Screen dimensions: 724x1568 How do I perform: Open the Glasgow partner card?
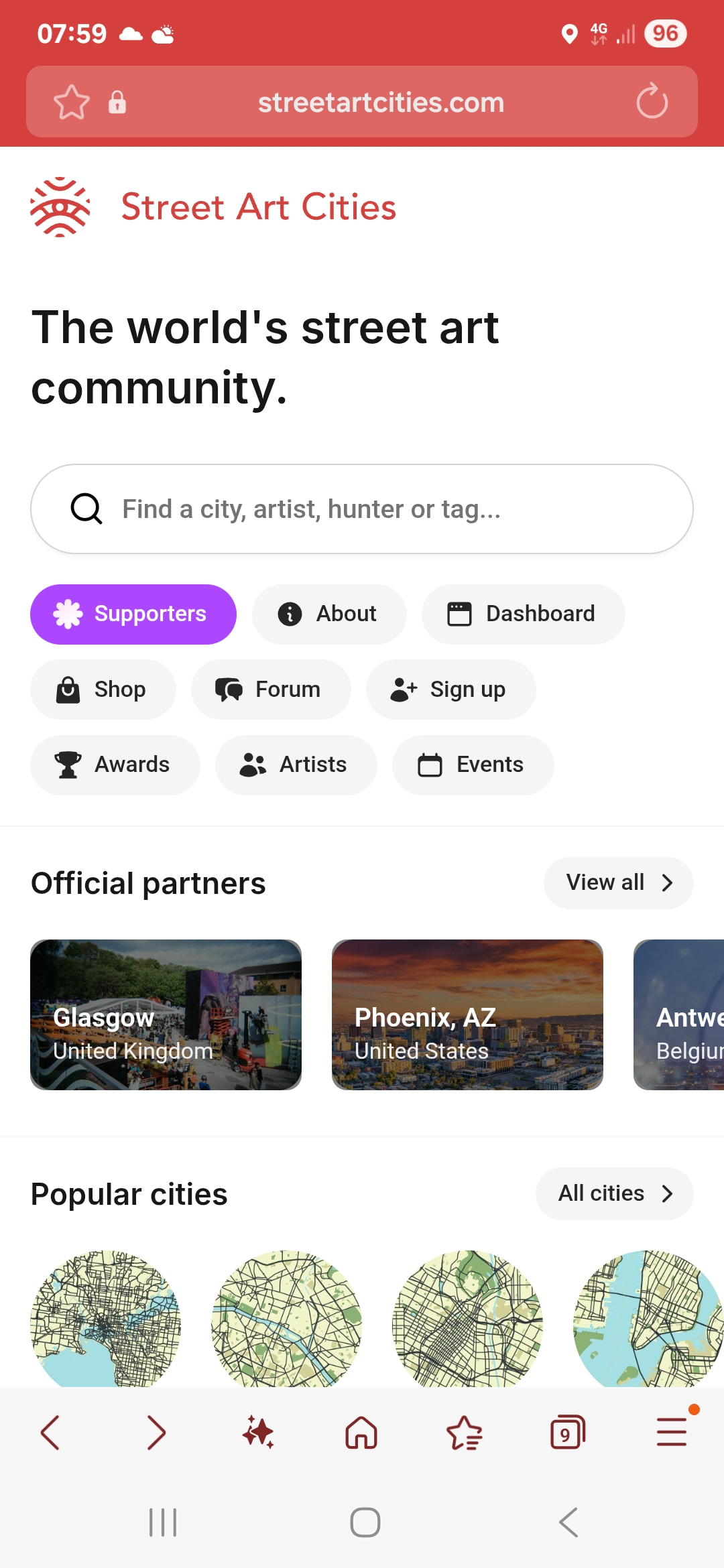click(166, 1015)
